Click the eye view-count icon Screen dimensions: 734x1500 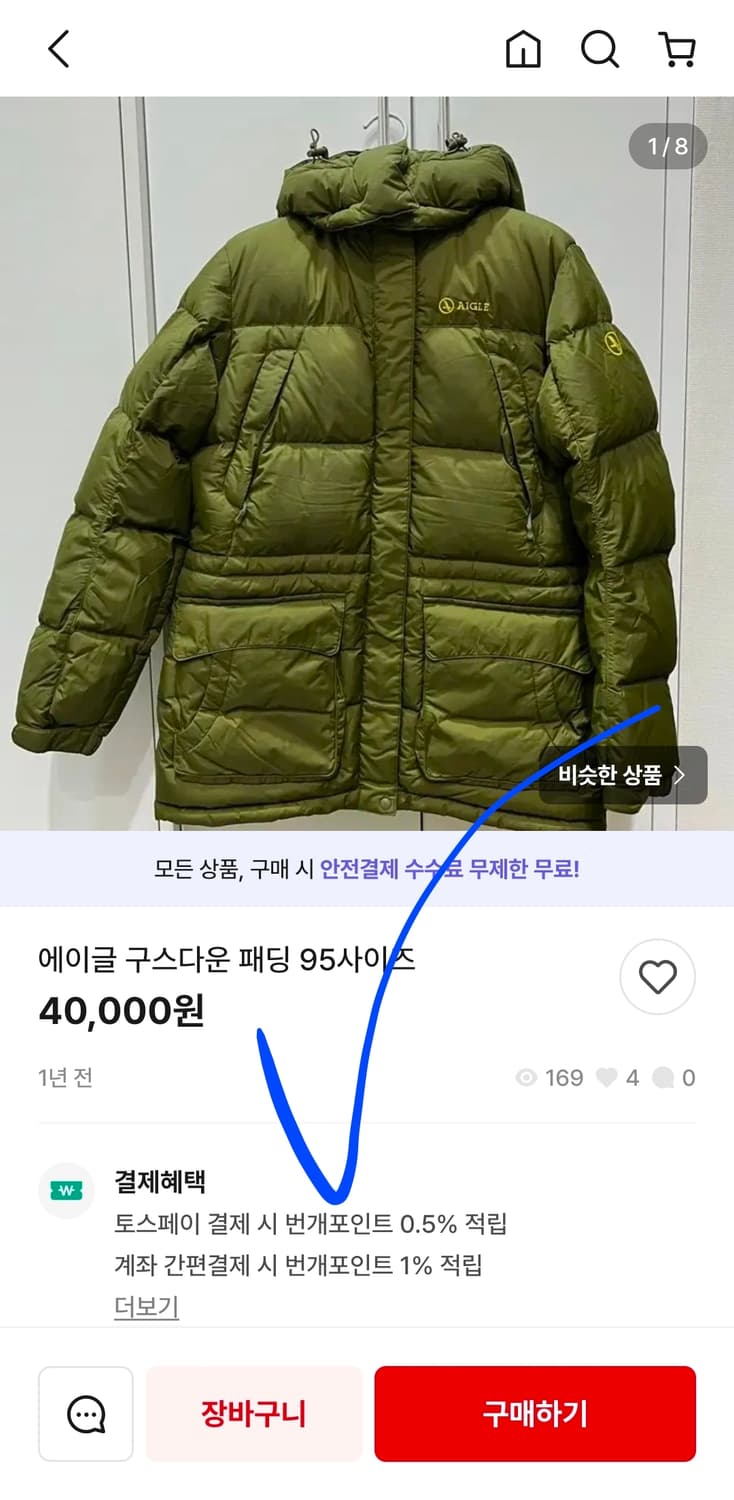[524, 1078]
